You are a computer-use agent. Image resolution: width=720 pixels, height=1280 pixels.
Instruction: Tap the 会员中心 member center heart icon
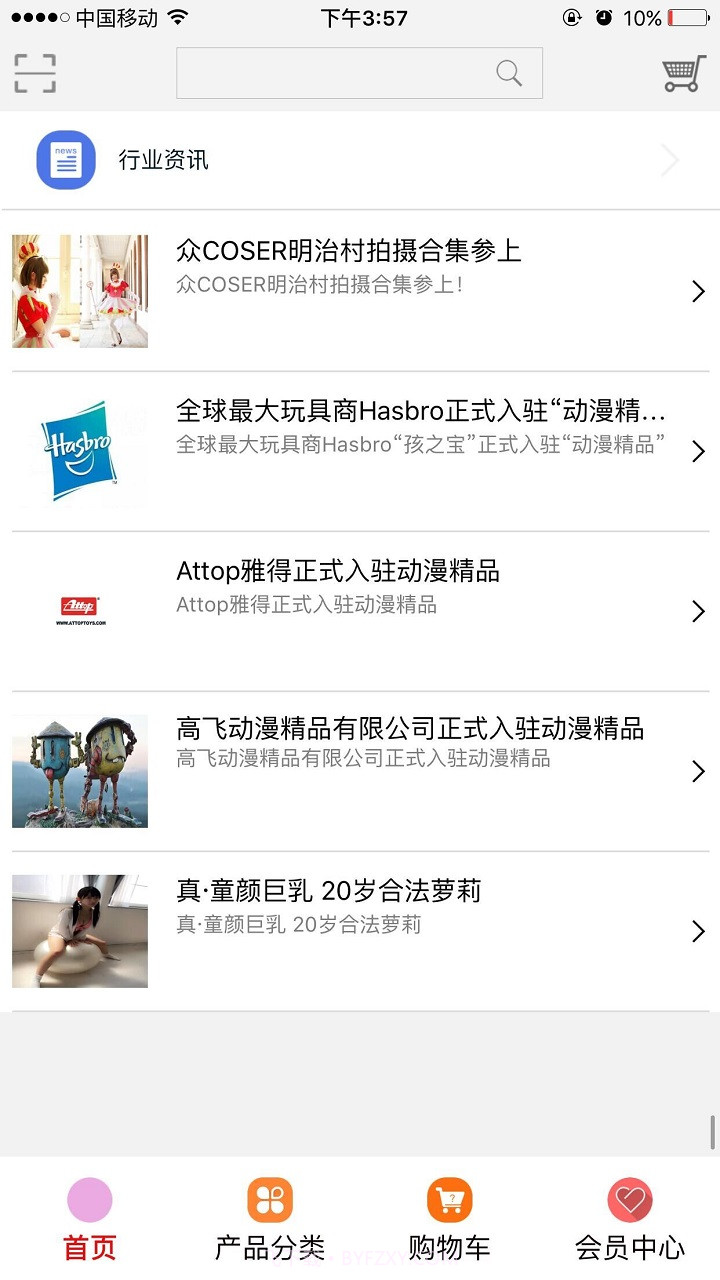click(x=629, y=1199)
